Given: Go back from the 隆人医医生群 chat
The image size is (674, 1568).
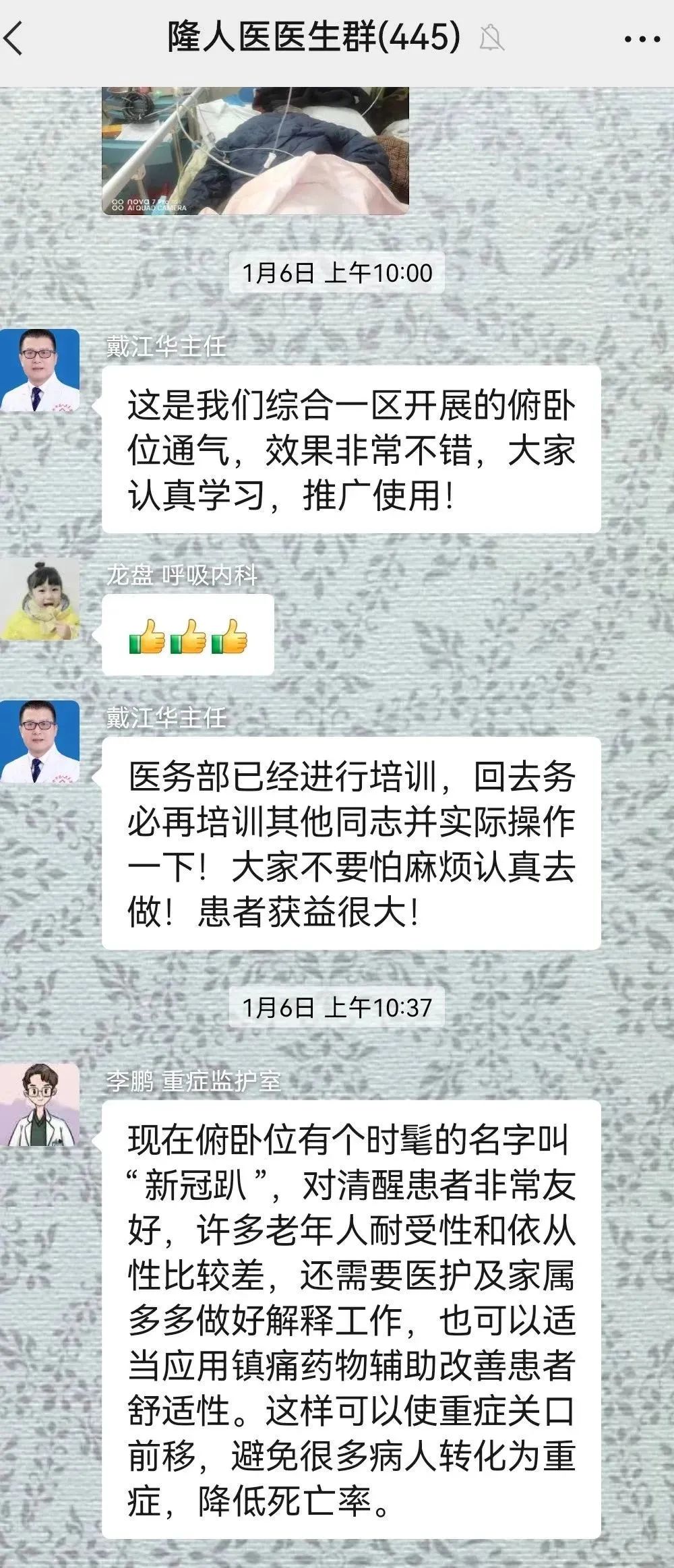Looking at the screenshot, I should coord(15,39).
